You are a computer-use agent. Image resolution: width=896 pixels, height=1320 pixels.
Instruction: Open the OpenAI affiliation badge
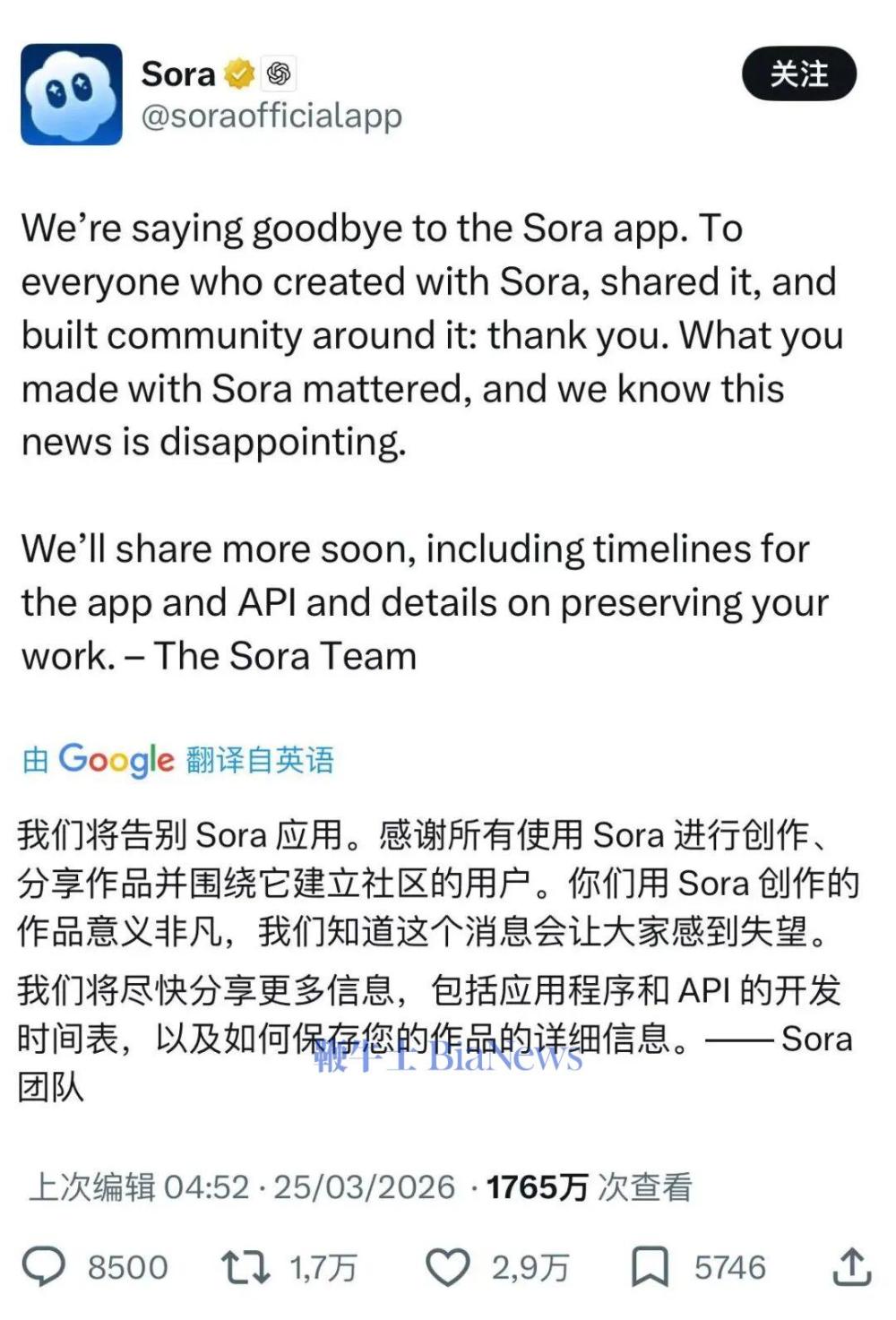coord(279,74)
